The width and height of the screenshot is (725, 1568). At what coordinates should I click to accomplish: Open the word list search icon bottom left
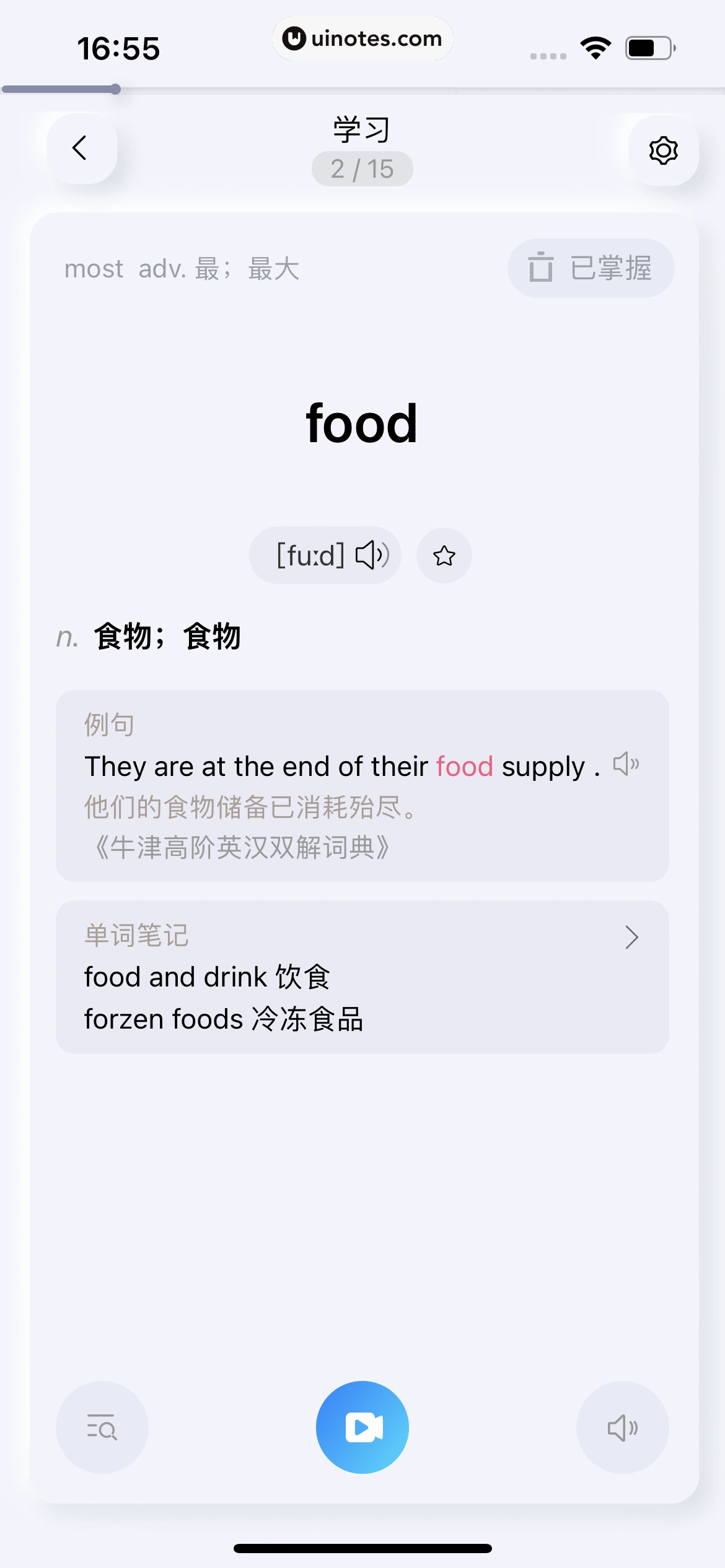coord(102,1426)
